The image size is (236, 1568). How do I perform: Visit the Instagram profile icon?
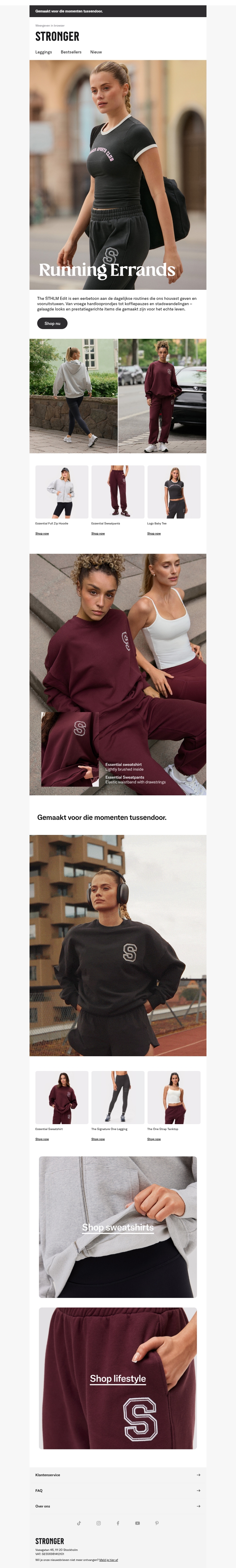pyautogui.click(x=99, y=1523)
